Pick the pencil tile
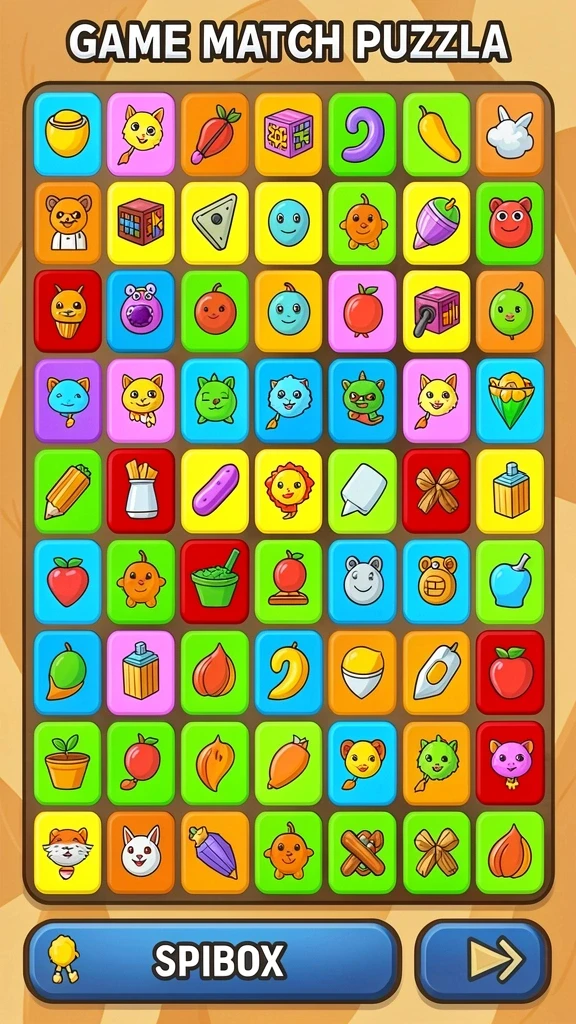The height and width of the screenshot is (1024, 576). [67, 491]
